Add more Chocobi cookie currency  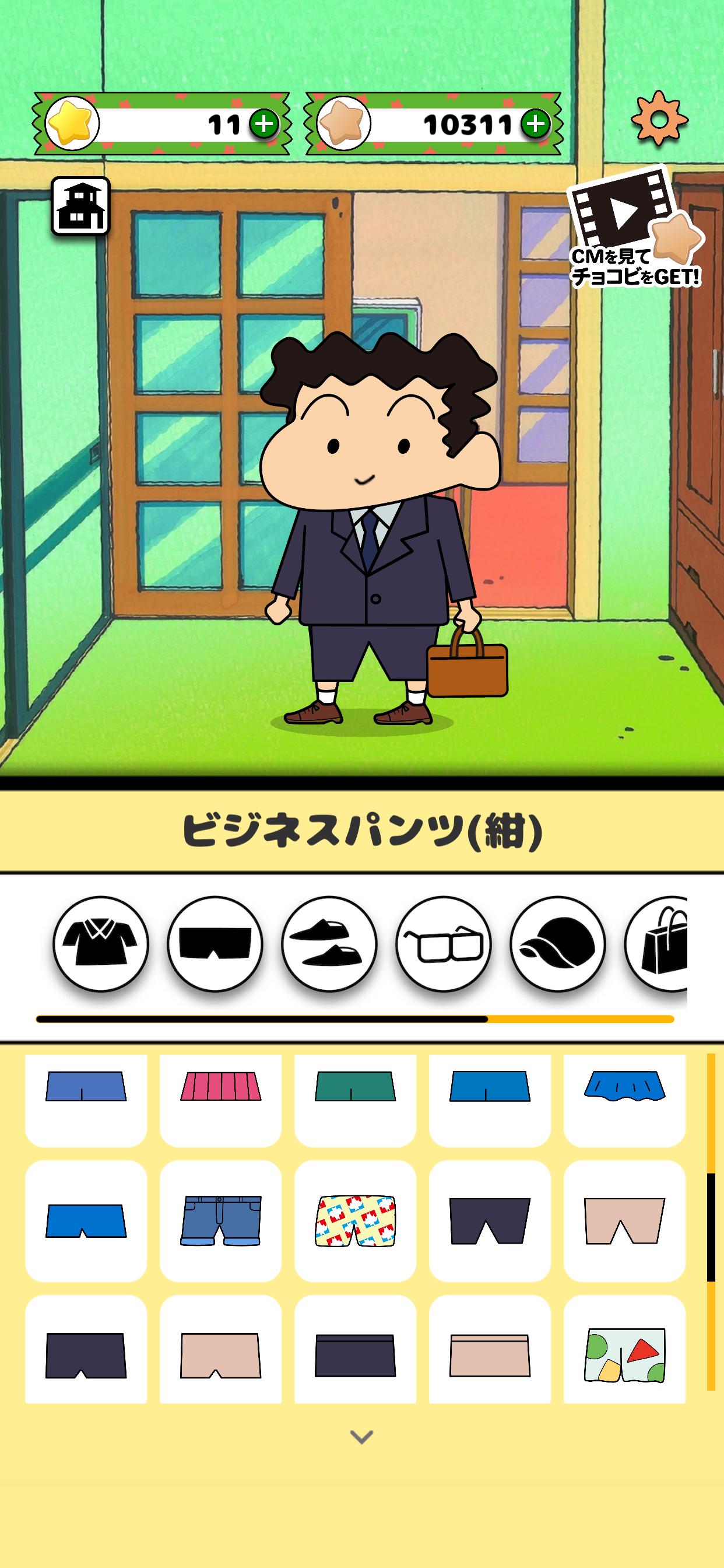point(535,124)
